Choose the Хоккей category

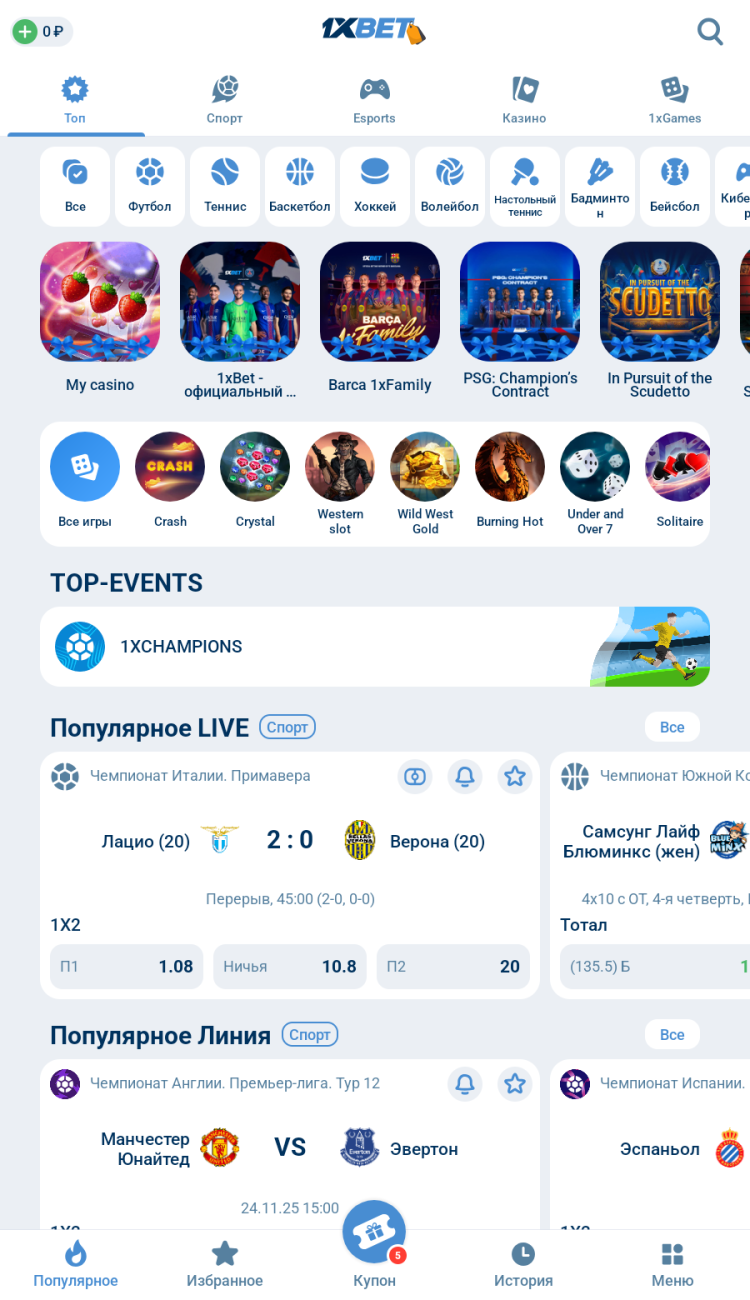click(x=375, y=186)
